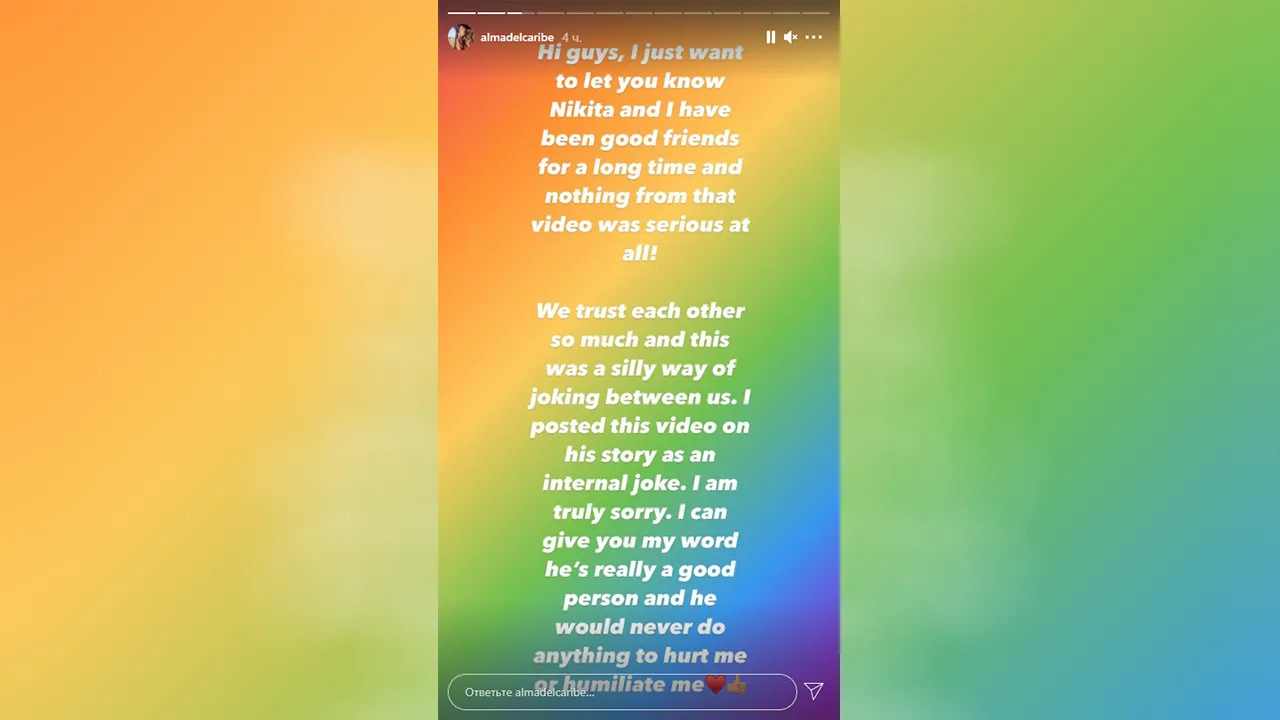Screen dimensions: 1280x720
Task: Open almadelcaribe's profile picture
Action: pos(460,37)
